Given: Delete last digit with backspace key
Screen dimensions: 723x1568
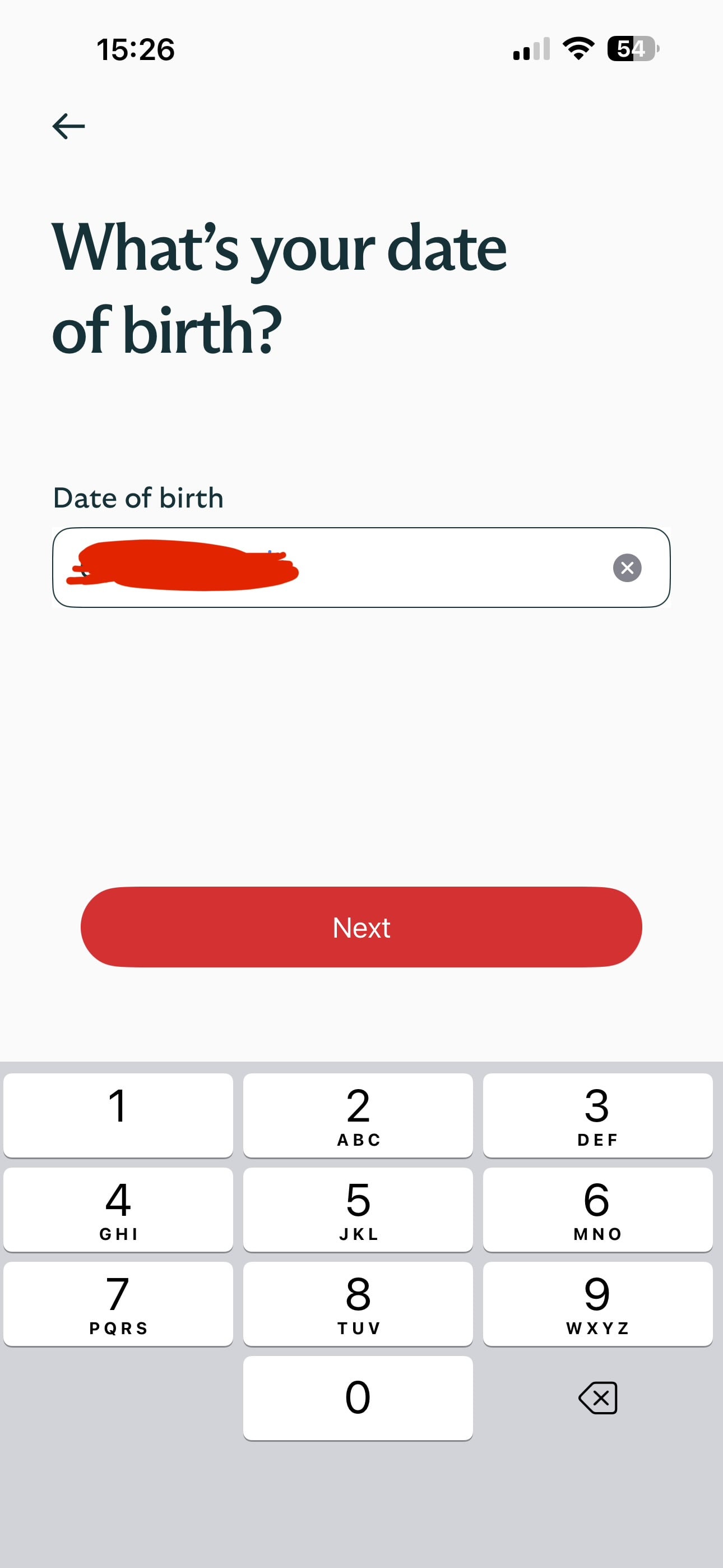Looking at the screenshot, I should click(x=597, y=1398).
